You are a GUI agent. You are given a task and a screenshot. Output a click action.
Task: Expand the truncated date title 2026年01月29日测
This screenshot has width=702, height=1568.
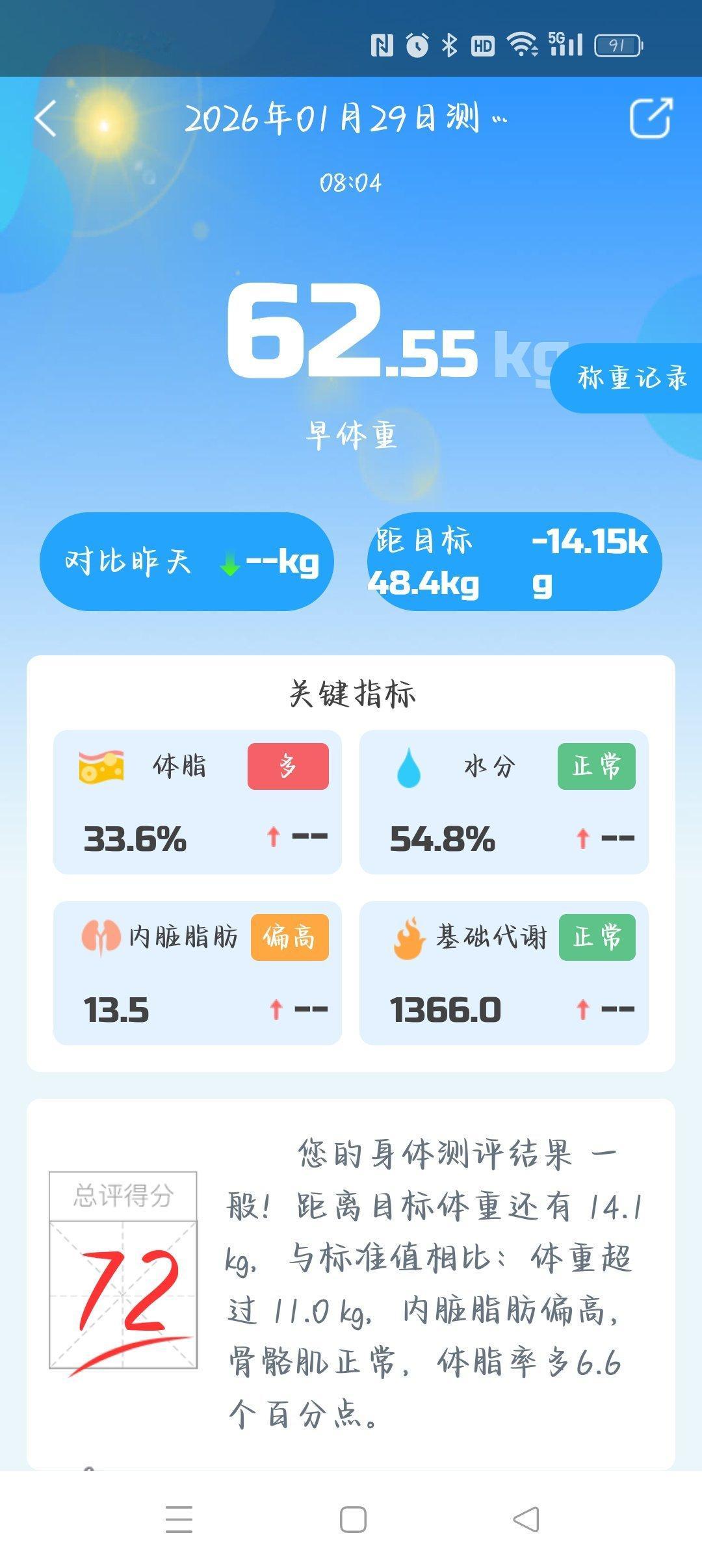coord(348,119)
